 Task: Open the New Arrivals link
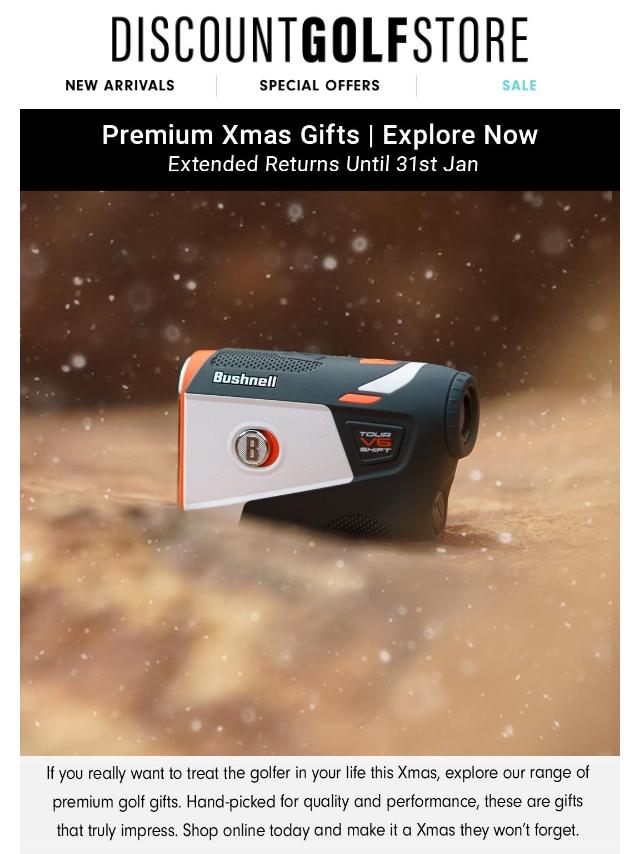click(x=120, y=86)
